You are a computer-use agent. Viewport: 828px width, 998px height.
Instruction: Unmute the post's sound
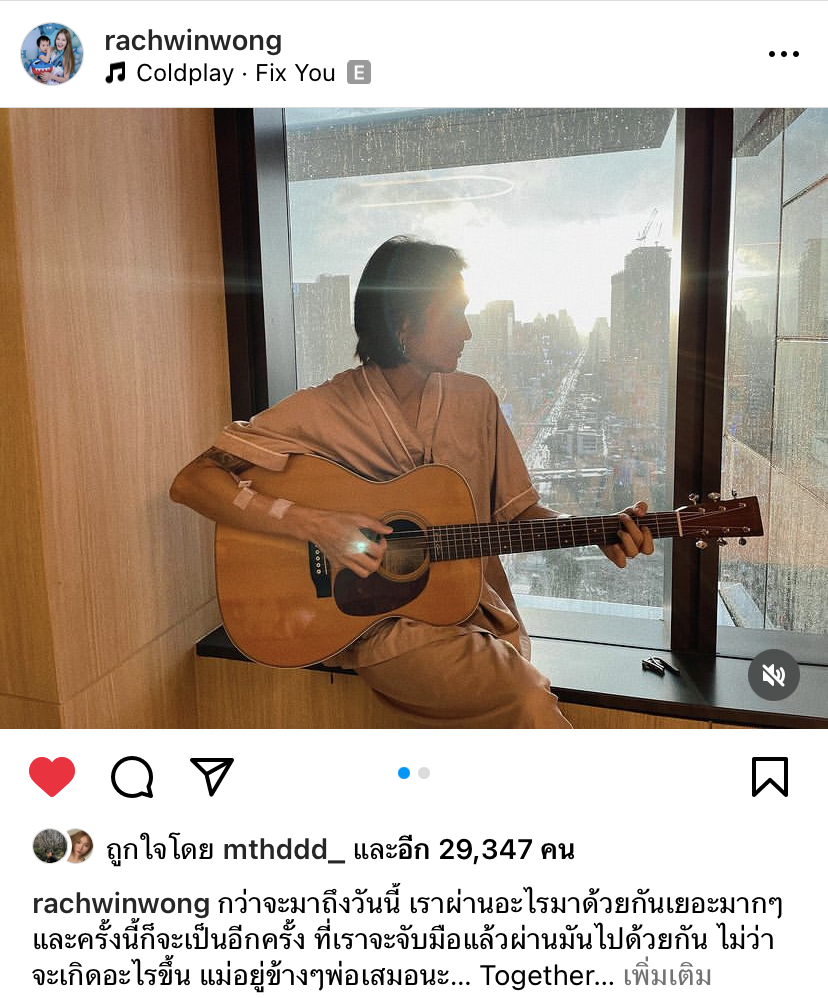point(774,675)
